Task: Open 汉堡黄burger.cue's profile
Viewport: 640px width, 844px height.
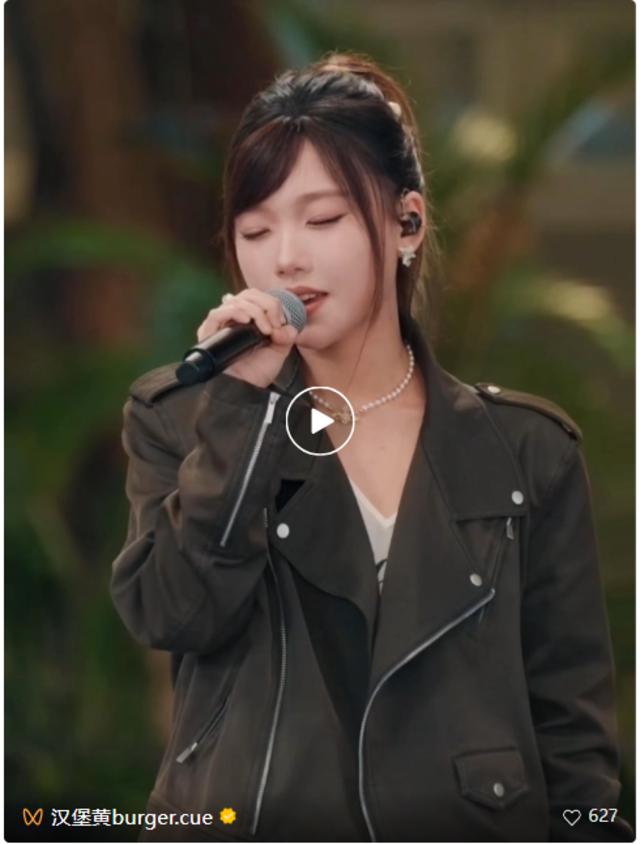Action: pos(131,817)
